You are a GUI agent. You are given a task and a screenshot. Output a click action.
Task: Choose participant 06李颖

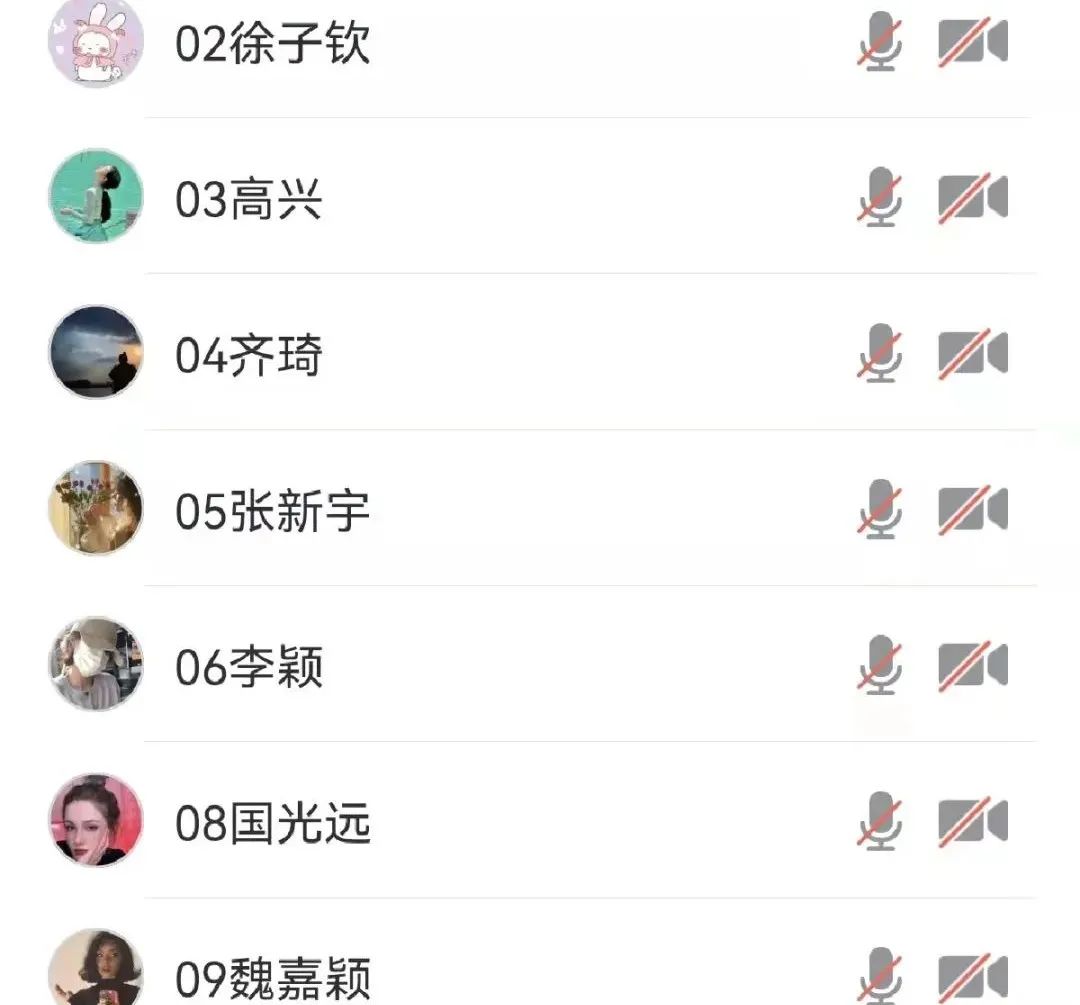tap(249, 668)
